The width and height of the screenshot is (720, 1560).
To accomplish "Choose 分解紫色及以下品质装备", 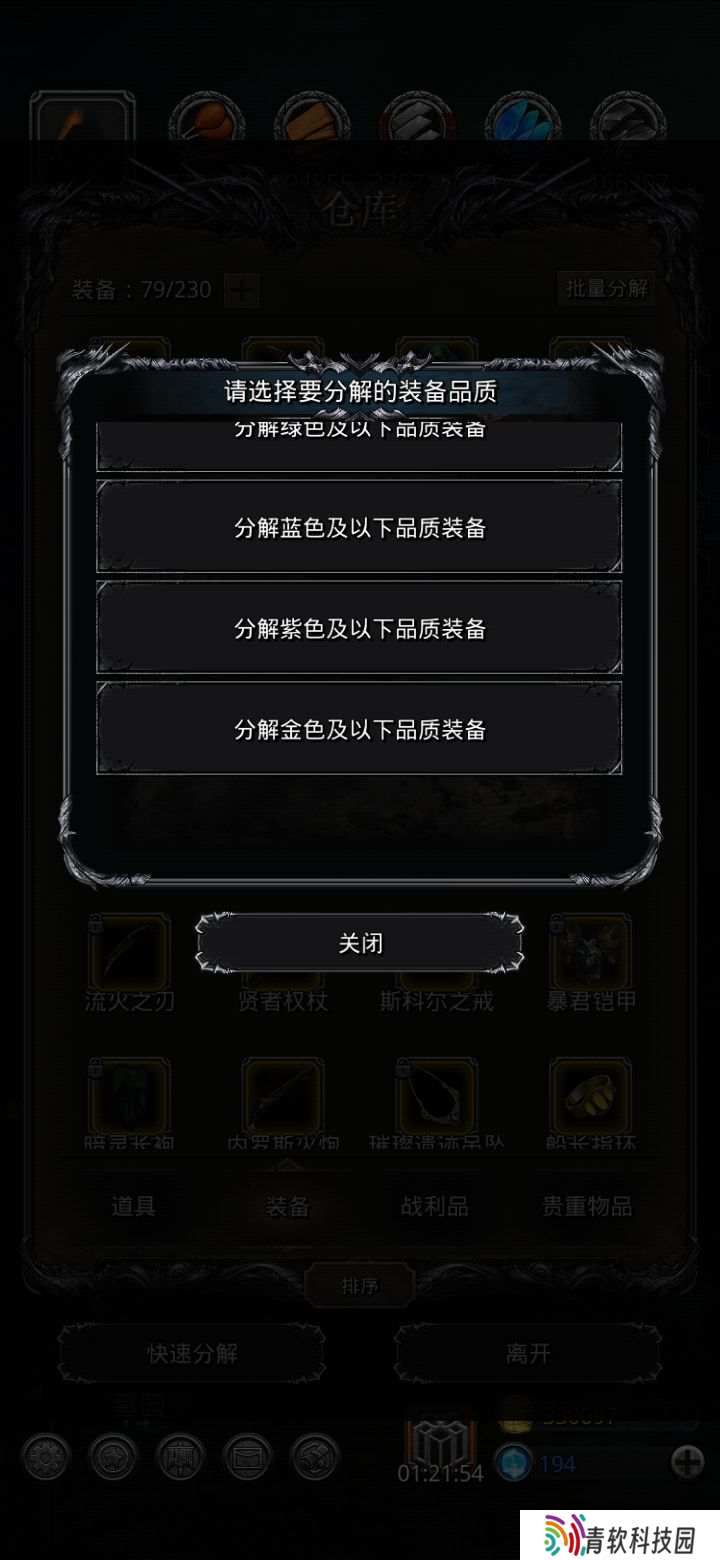I will point(359,628).
